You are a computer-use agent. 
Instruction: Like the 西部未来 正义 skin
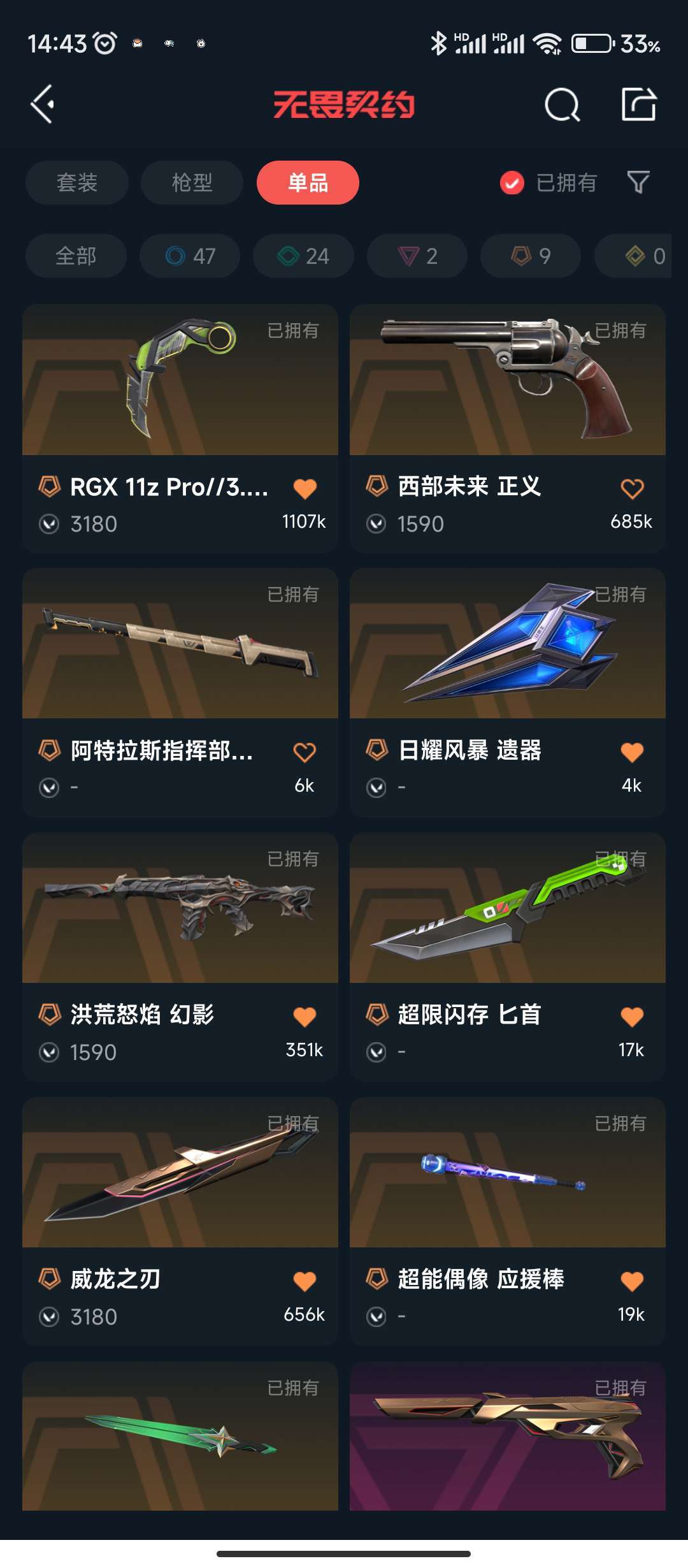tap(632, 489)
